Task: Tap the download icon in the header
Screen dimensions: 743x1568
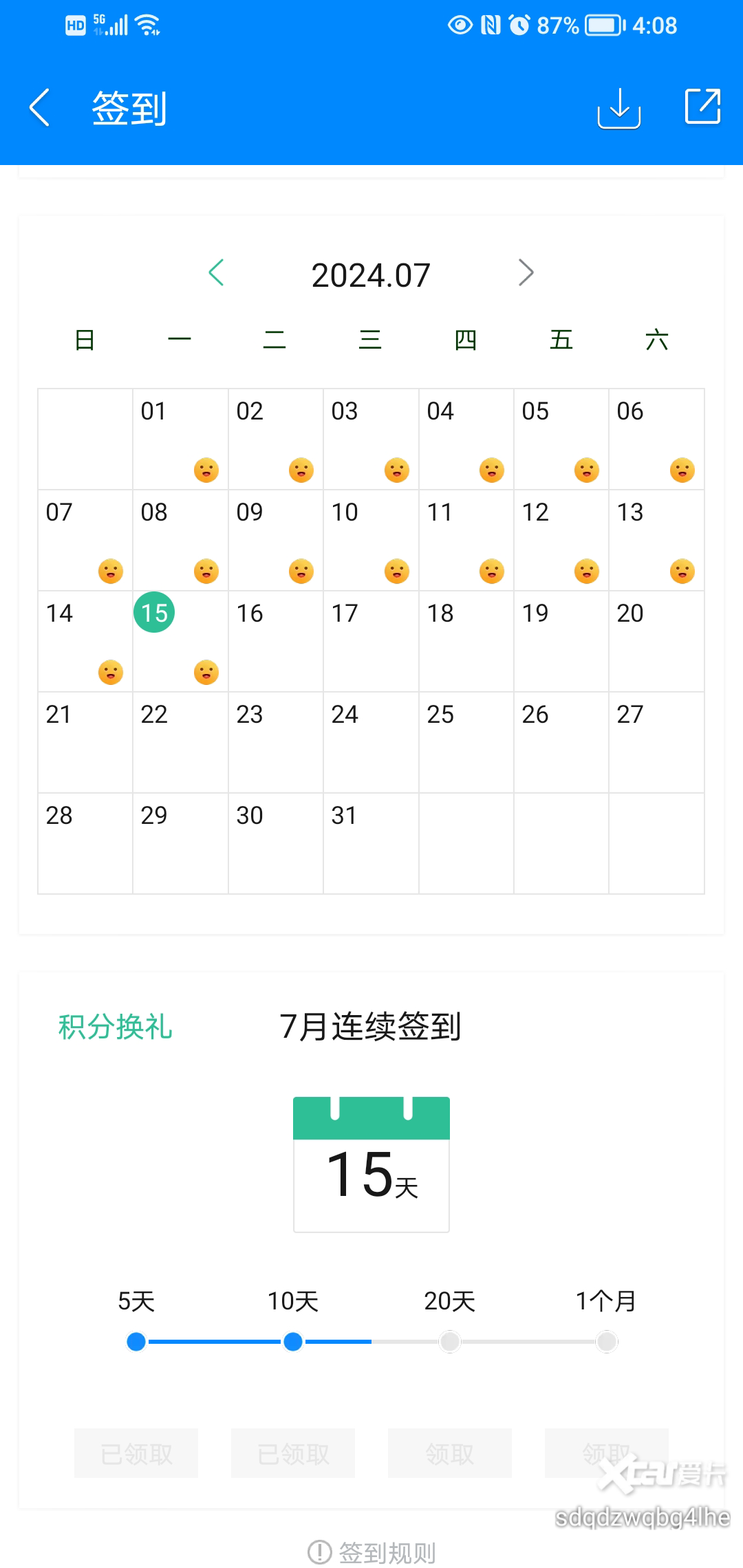Action: coord(619,108)
